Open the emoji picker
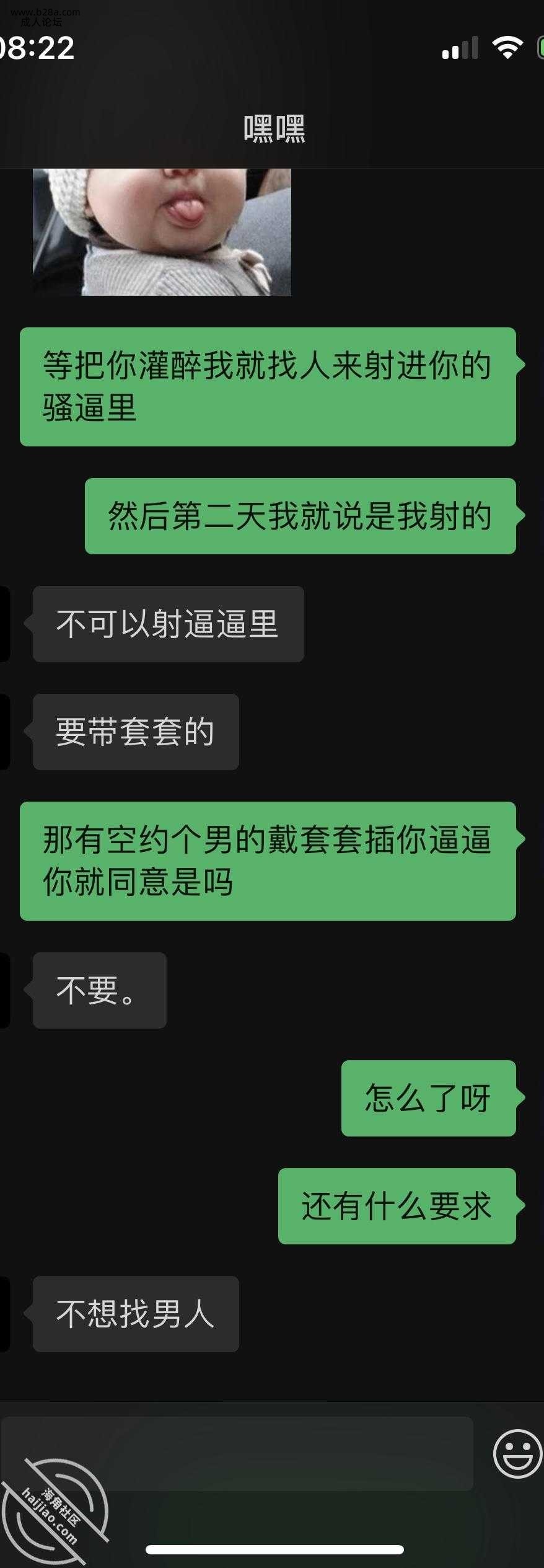 tap(517, 1453)
